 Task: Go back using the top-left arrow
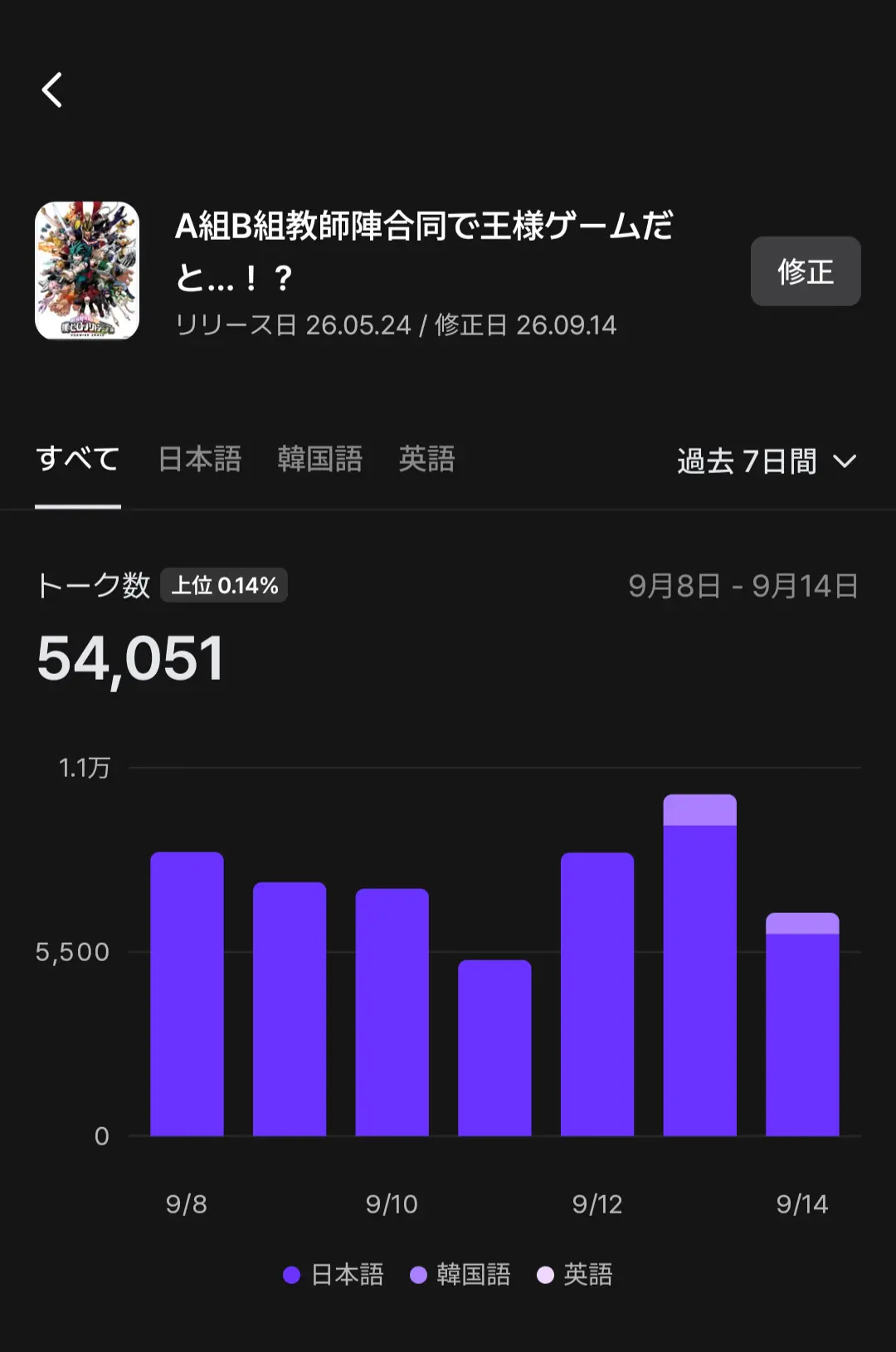tap(52, 90)
